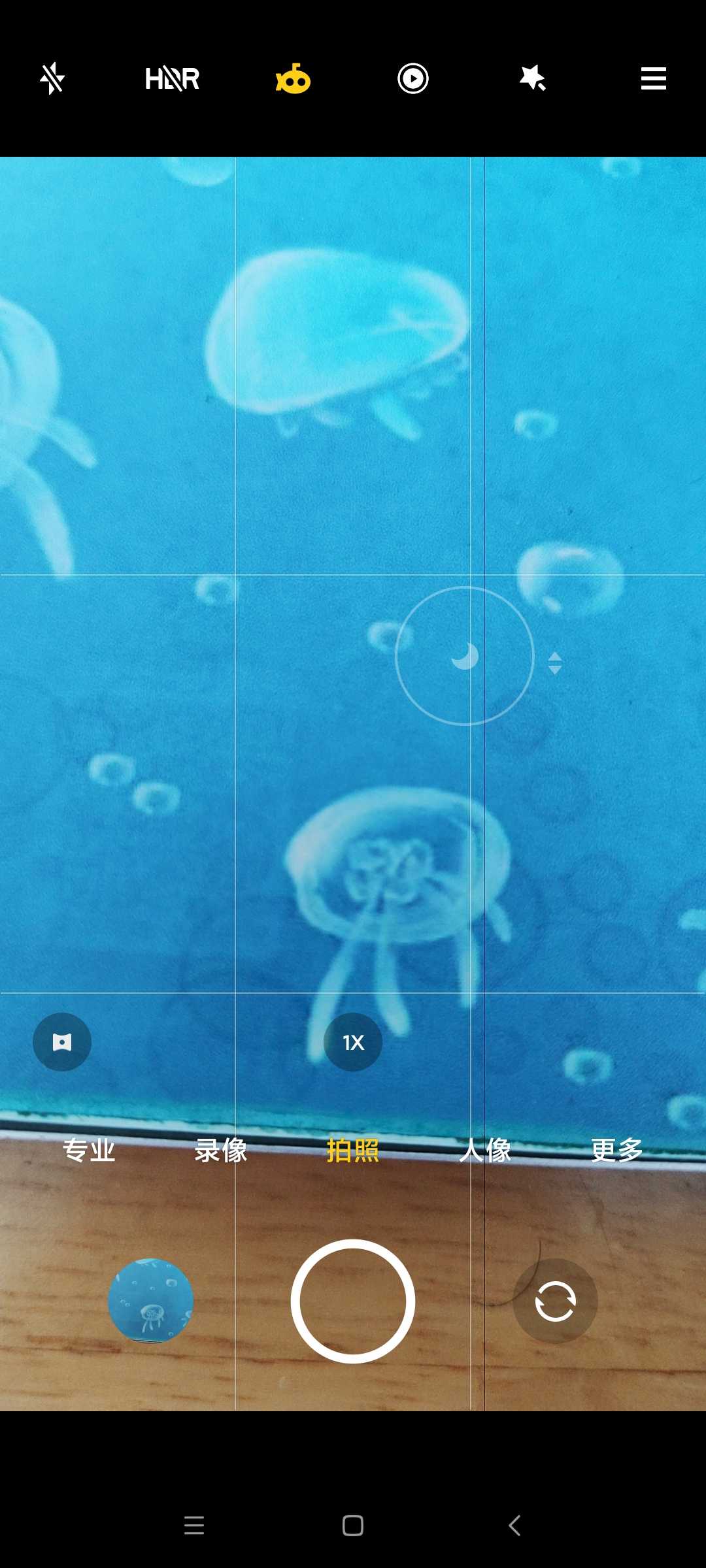Open the last photo thumbnail
The height and width of the screenshot is (1568, 706).
pyautogui.click(x=150, y=1301)
